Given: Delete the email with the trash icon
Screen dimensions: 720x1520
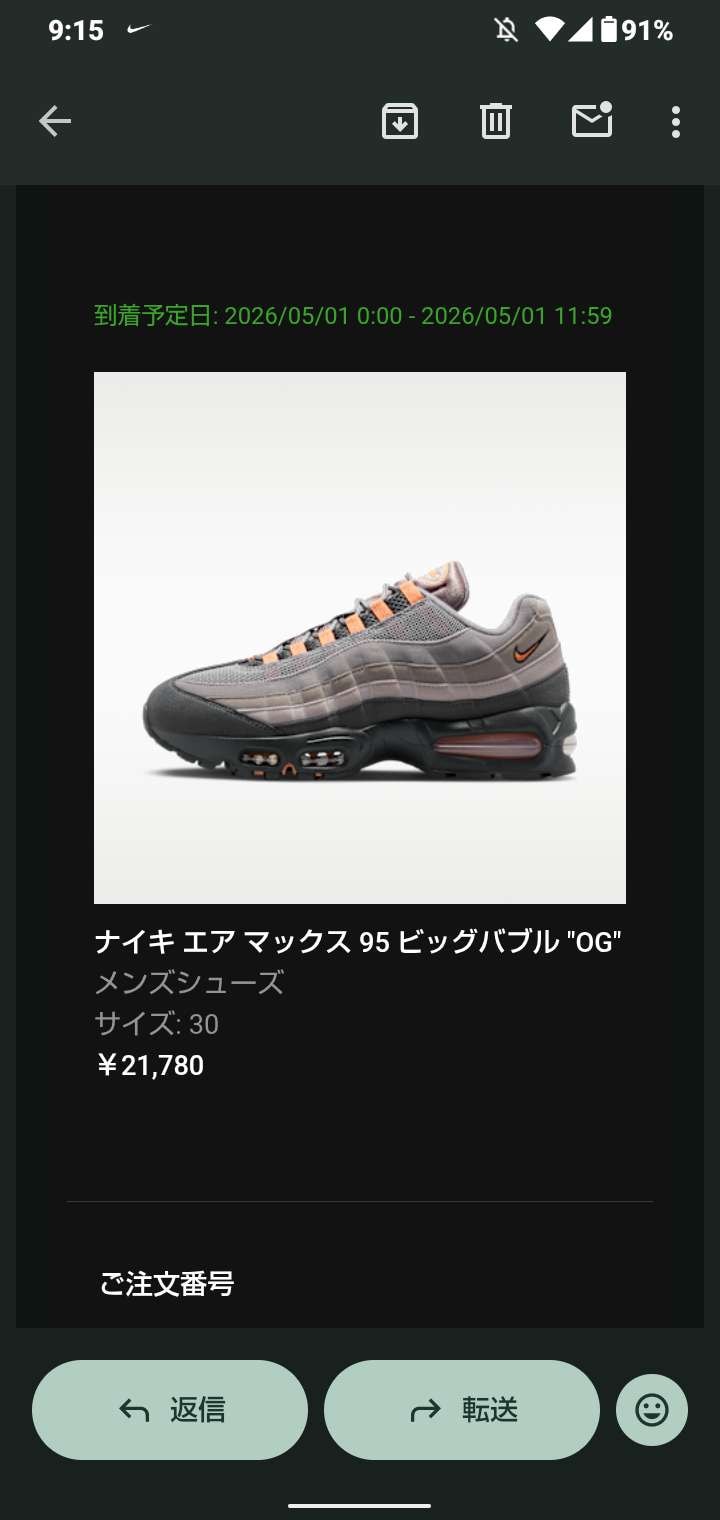Looking at the screenshot, I should [494, 120].
